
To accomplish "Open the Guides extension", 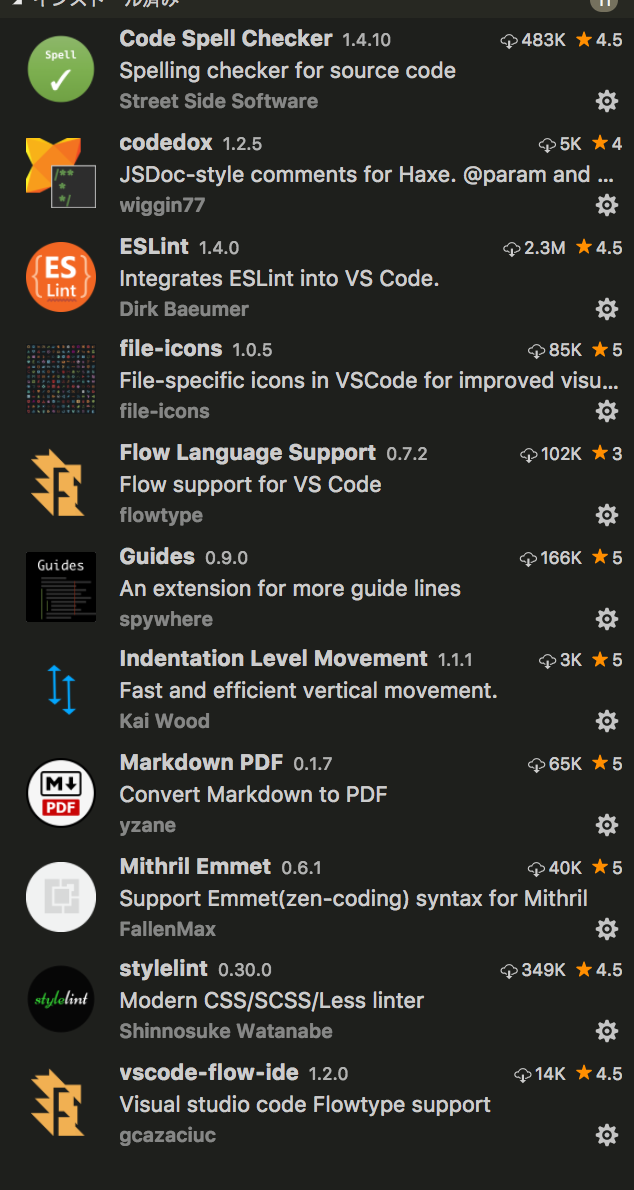I will point(157,557).
